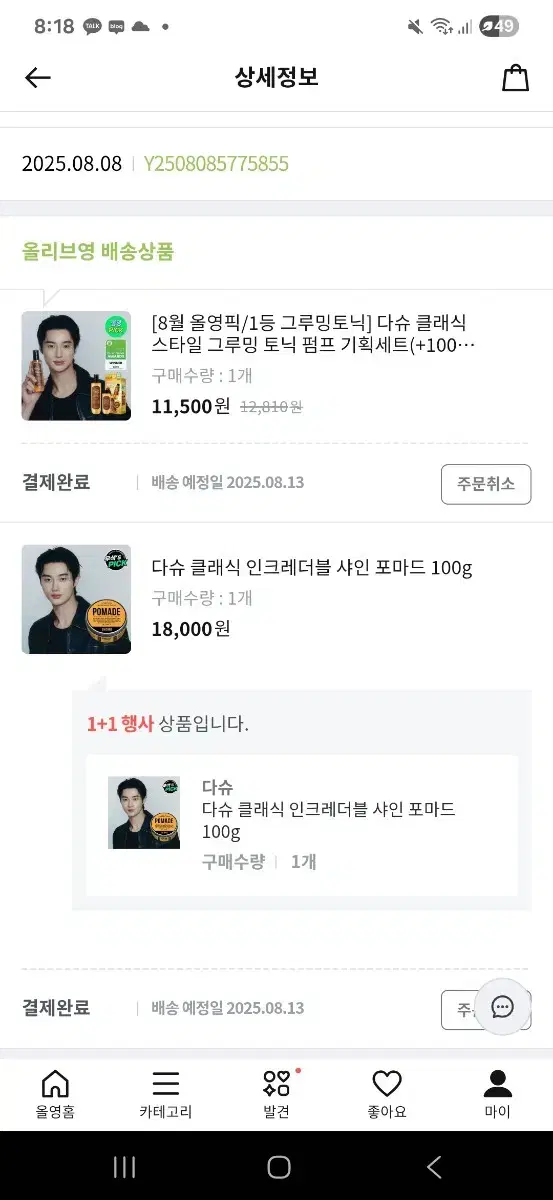Switch to the 발견 tab
The height and width of the screenshot is (1200, 553).
(x=277, y=1094)
